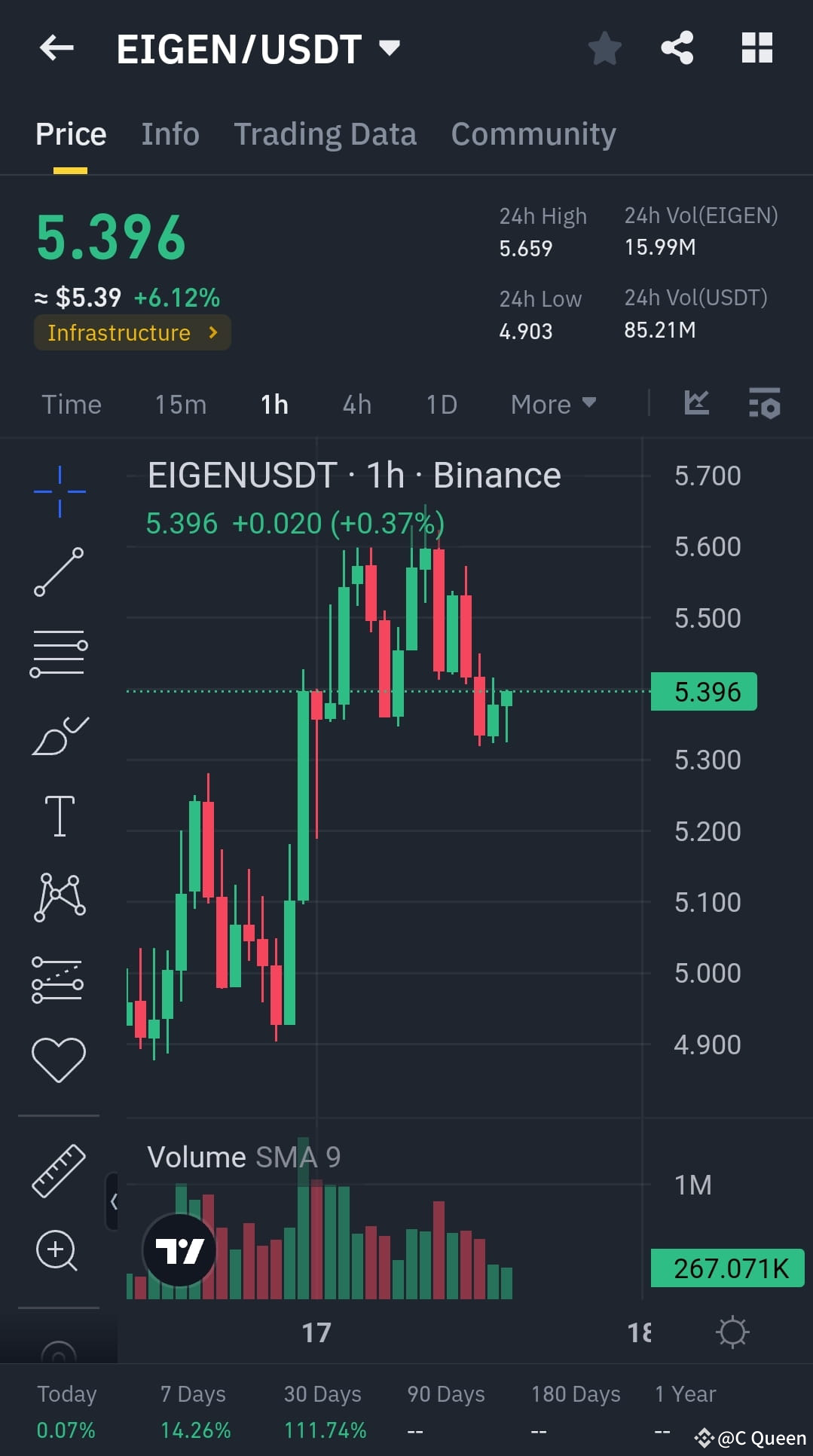
Task: Select the XABCD pattern tool
Action: 59,897
